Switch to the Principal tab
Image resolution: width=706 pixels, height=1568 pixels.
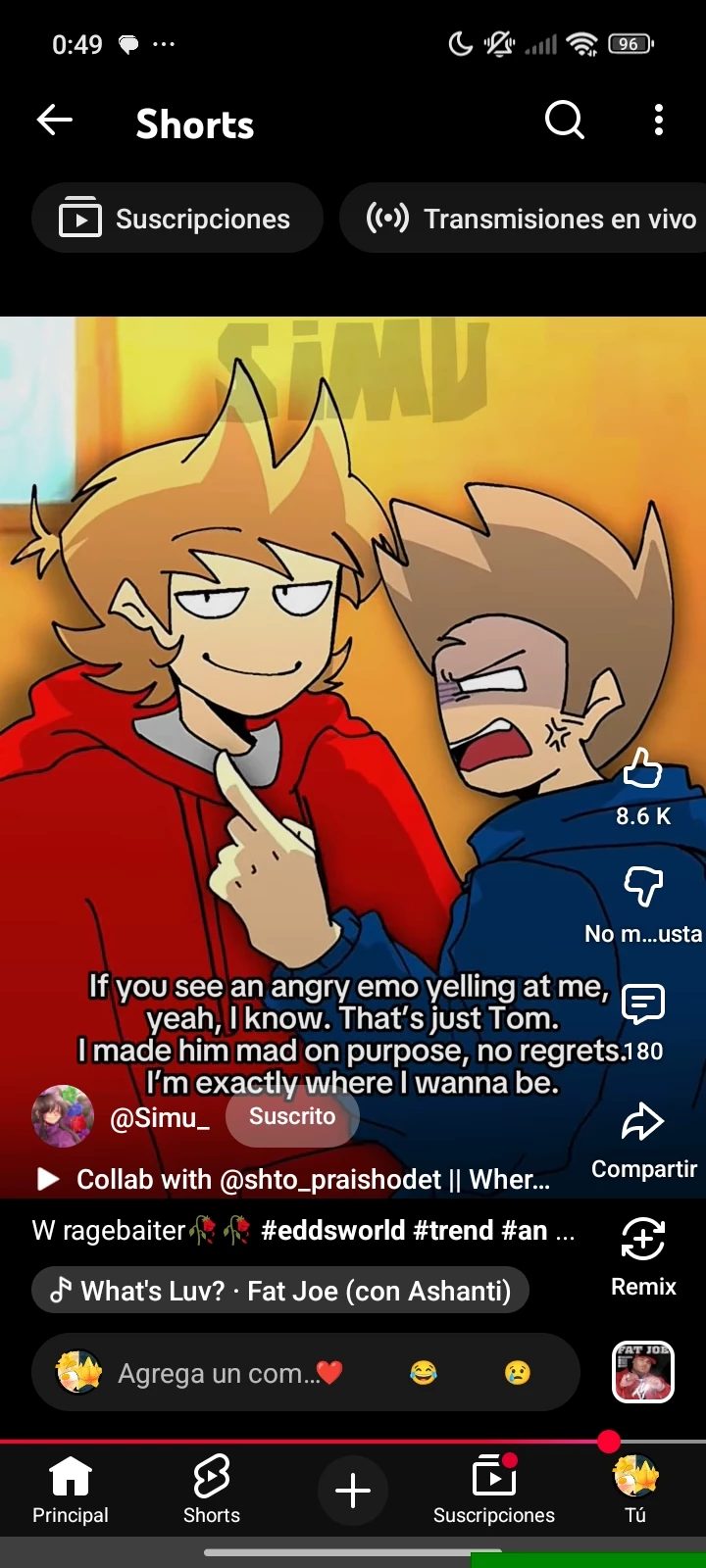71,1490
